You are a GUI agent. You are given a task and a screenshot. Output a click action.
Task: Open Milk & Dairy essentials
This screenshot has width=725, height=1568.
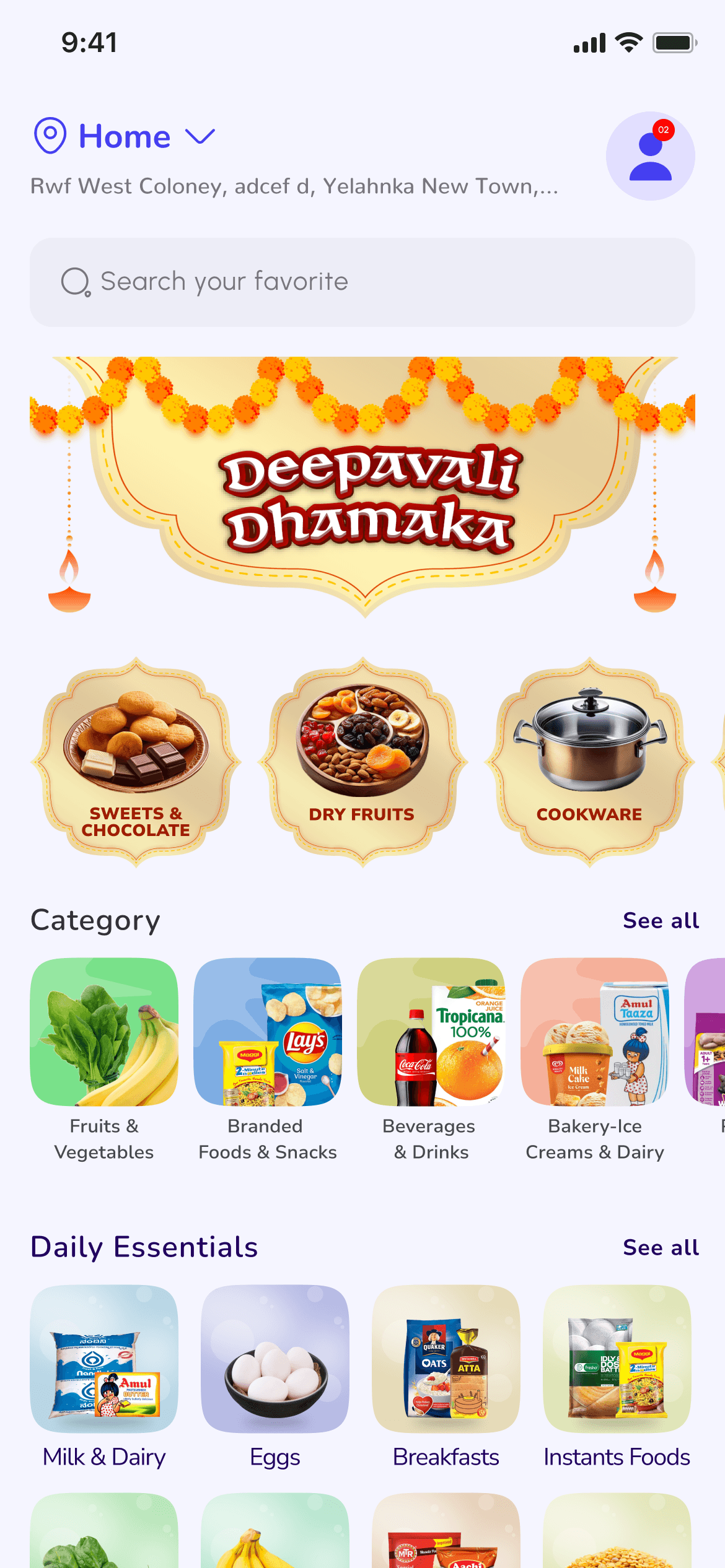click(104, 1377)
